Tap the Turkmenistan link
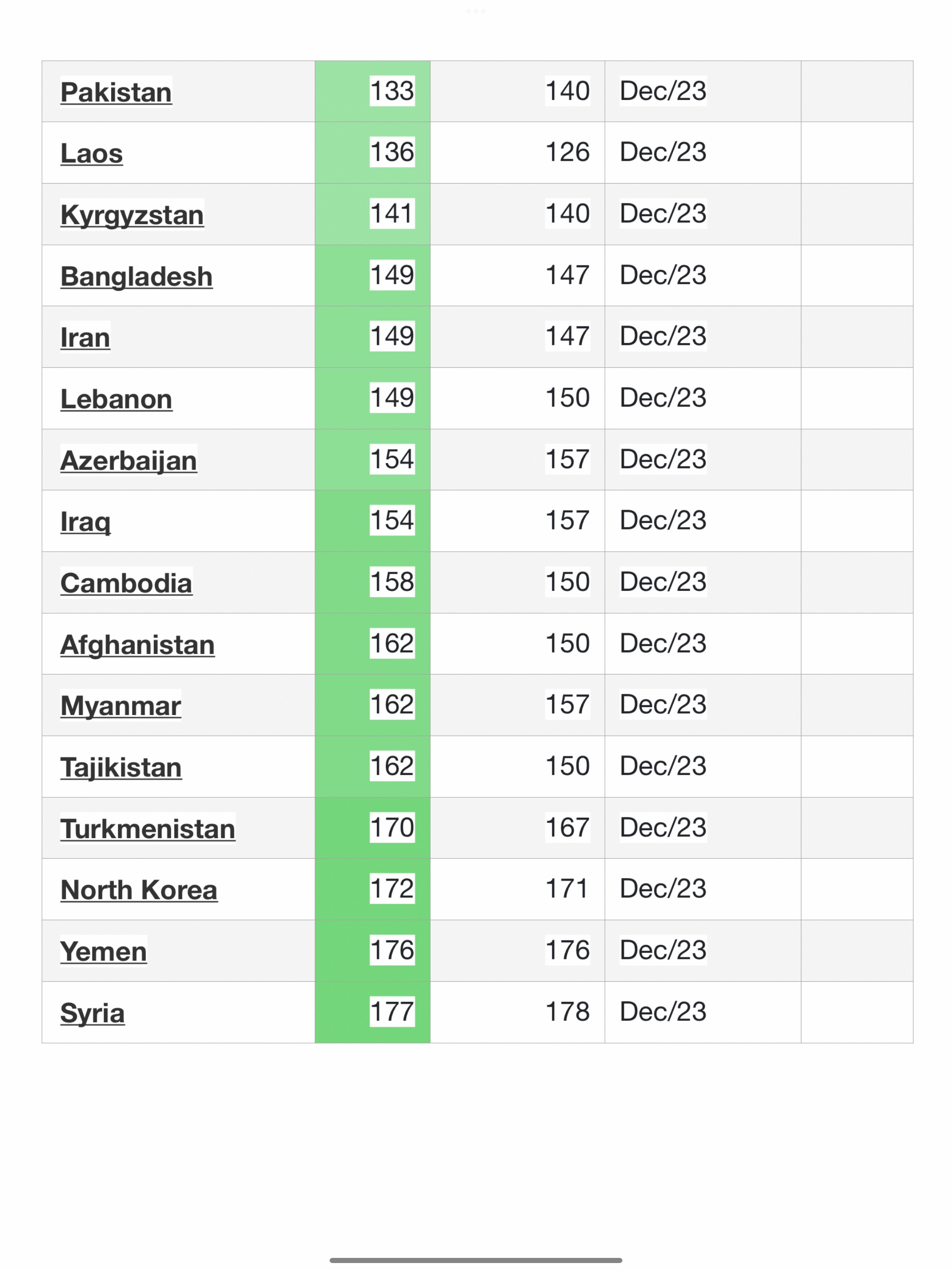Image resolution: width=952 pixels, height=1270 pixels. [147, 828]
